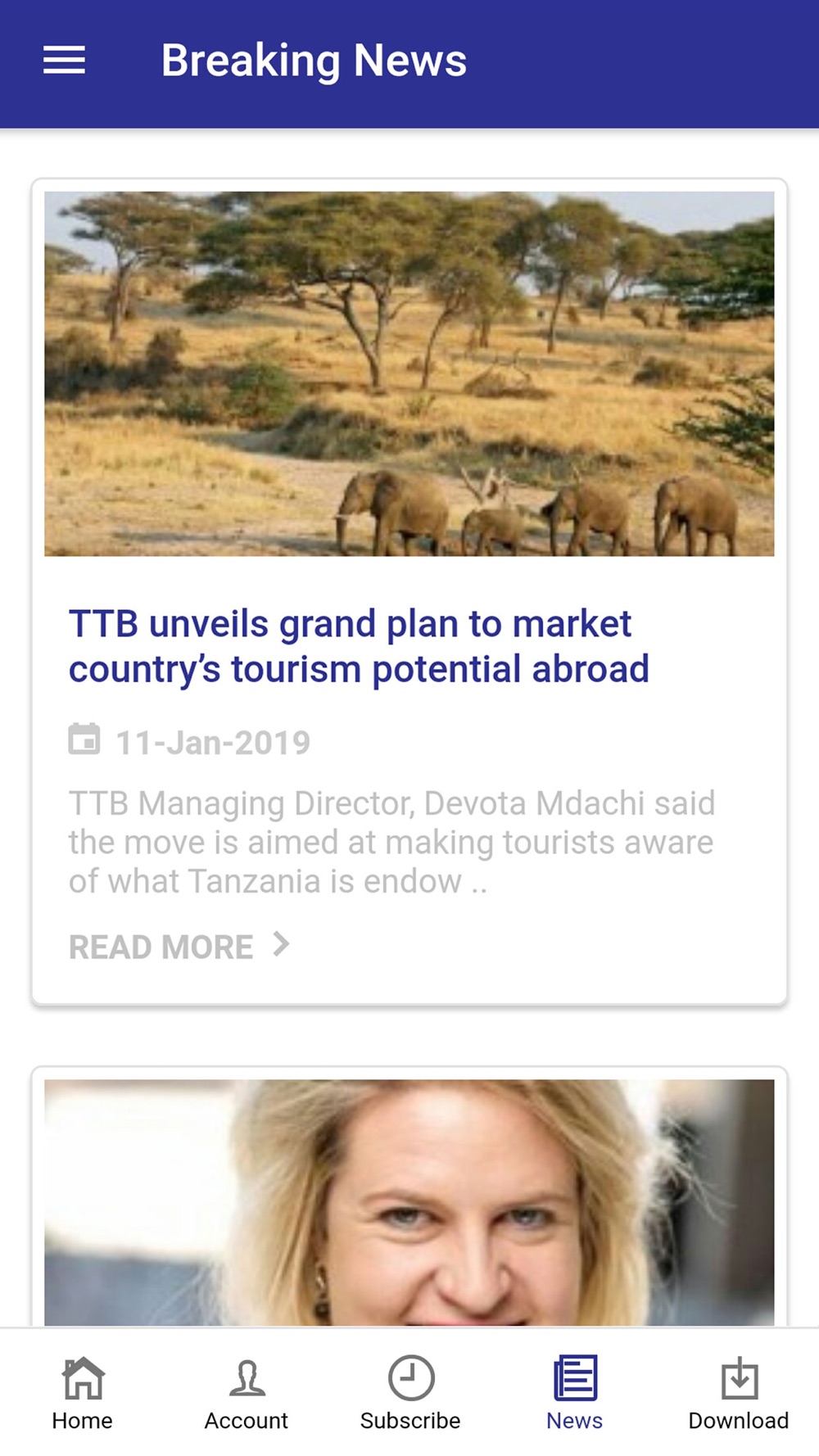Open the article card with blonde woman photo

coord(409,1202)
